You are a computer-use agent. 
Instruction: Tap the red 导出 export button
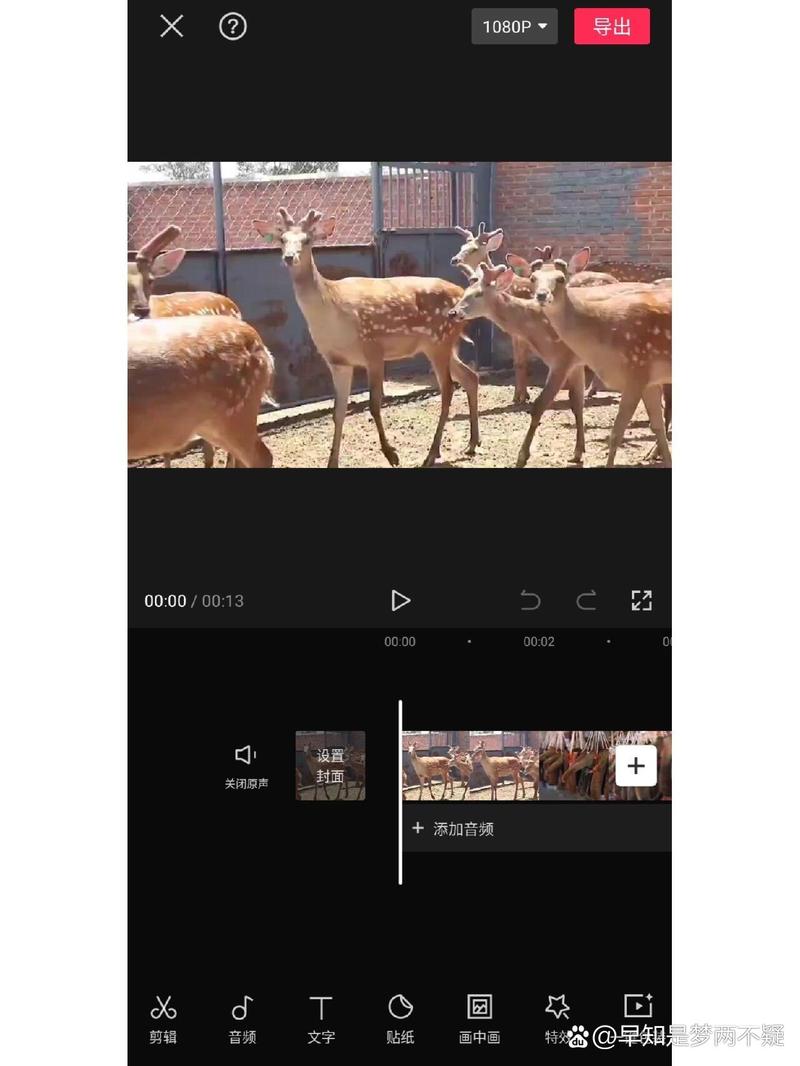[x=611, y=27]
